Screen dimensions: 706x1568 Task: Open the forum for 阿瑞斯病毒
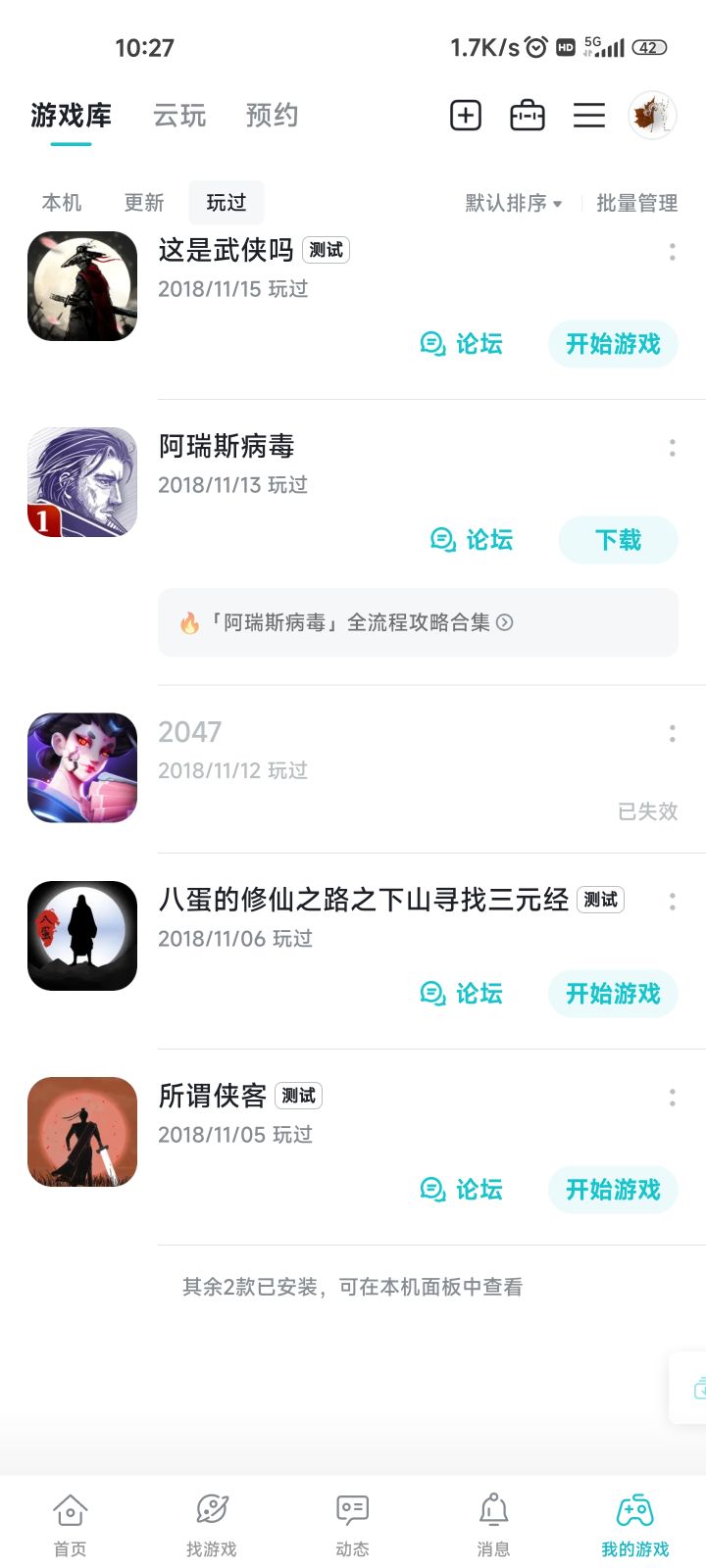pyautogui.click(x=473, y=540)
